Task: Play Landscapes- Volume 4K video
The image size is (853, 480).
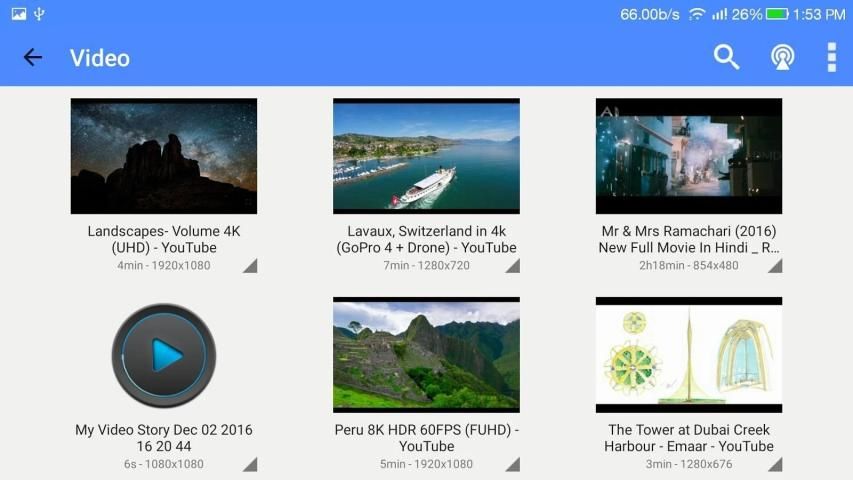Action: pyautogui.click(x=164, y=156)
